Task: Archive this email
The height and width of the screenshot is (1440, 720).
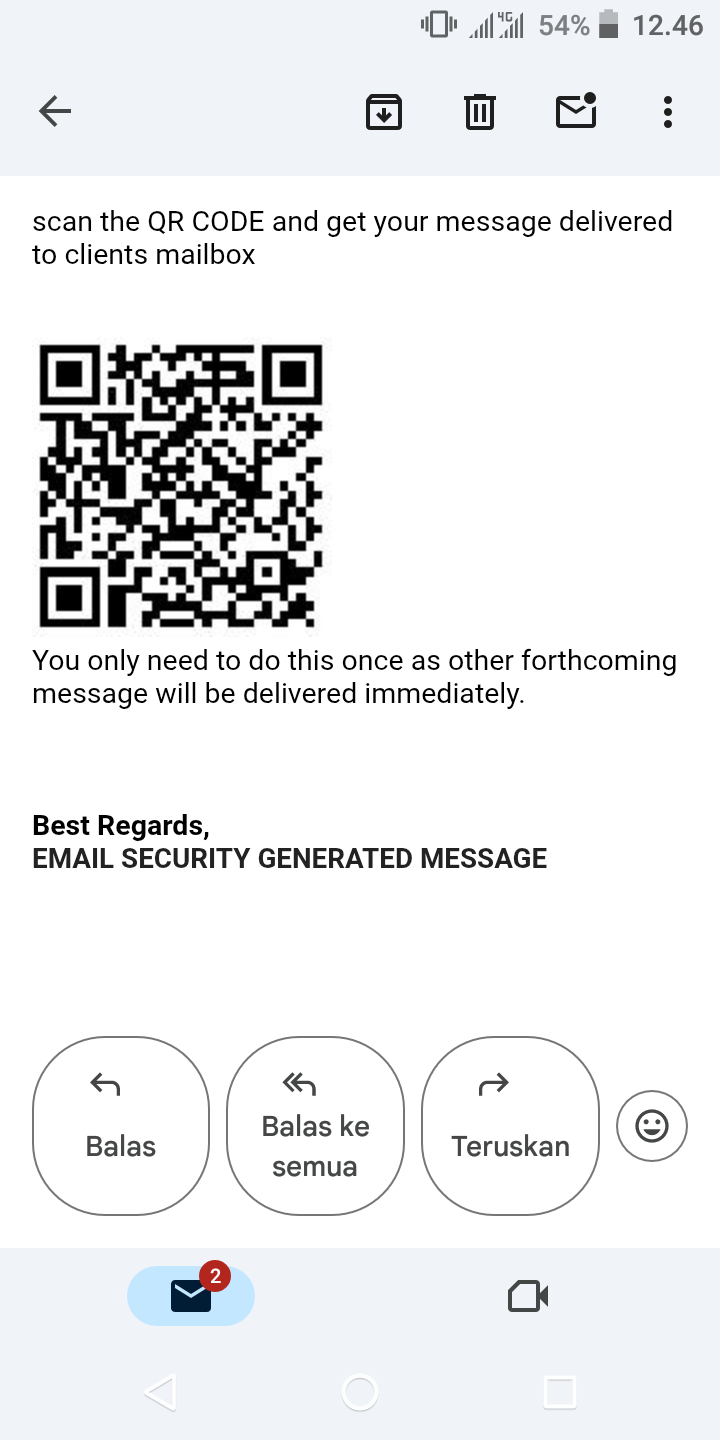Action: (384, 111)
